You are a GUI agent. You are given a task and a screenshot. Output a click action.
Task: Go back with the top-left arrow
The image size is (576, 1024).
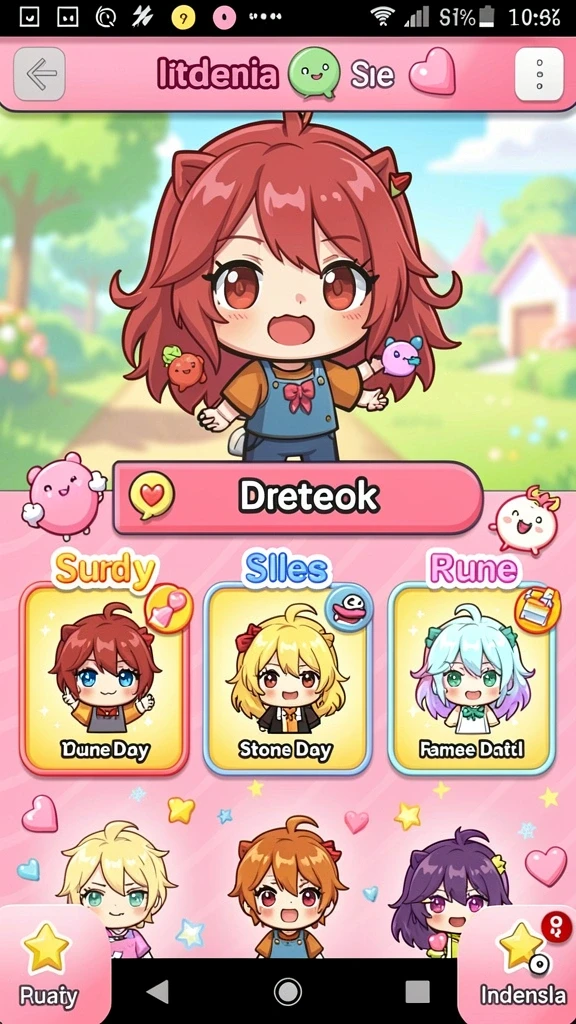tap(39, 74)
